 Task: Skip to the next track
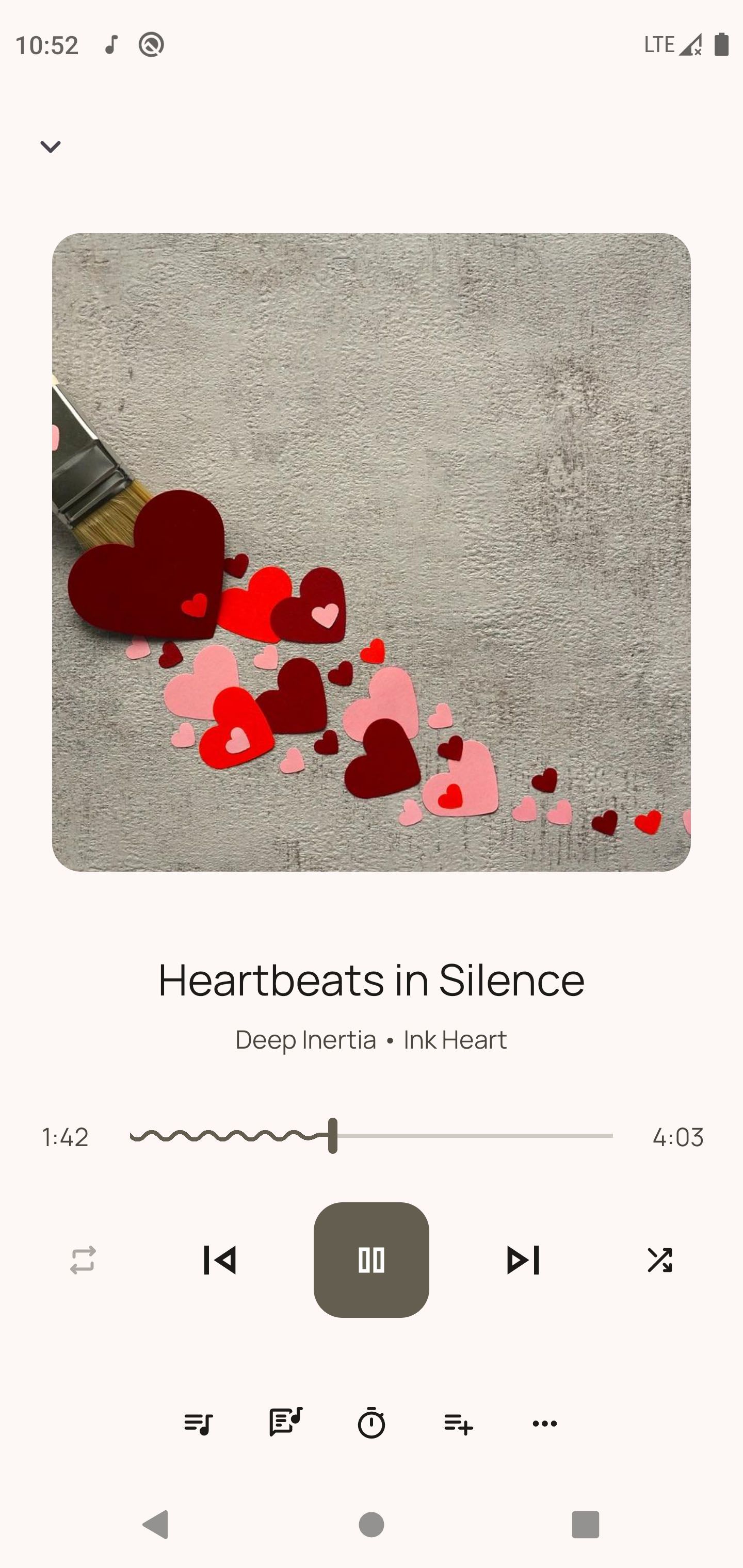pyautogui.click(x=523, y=1260)
